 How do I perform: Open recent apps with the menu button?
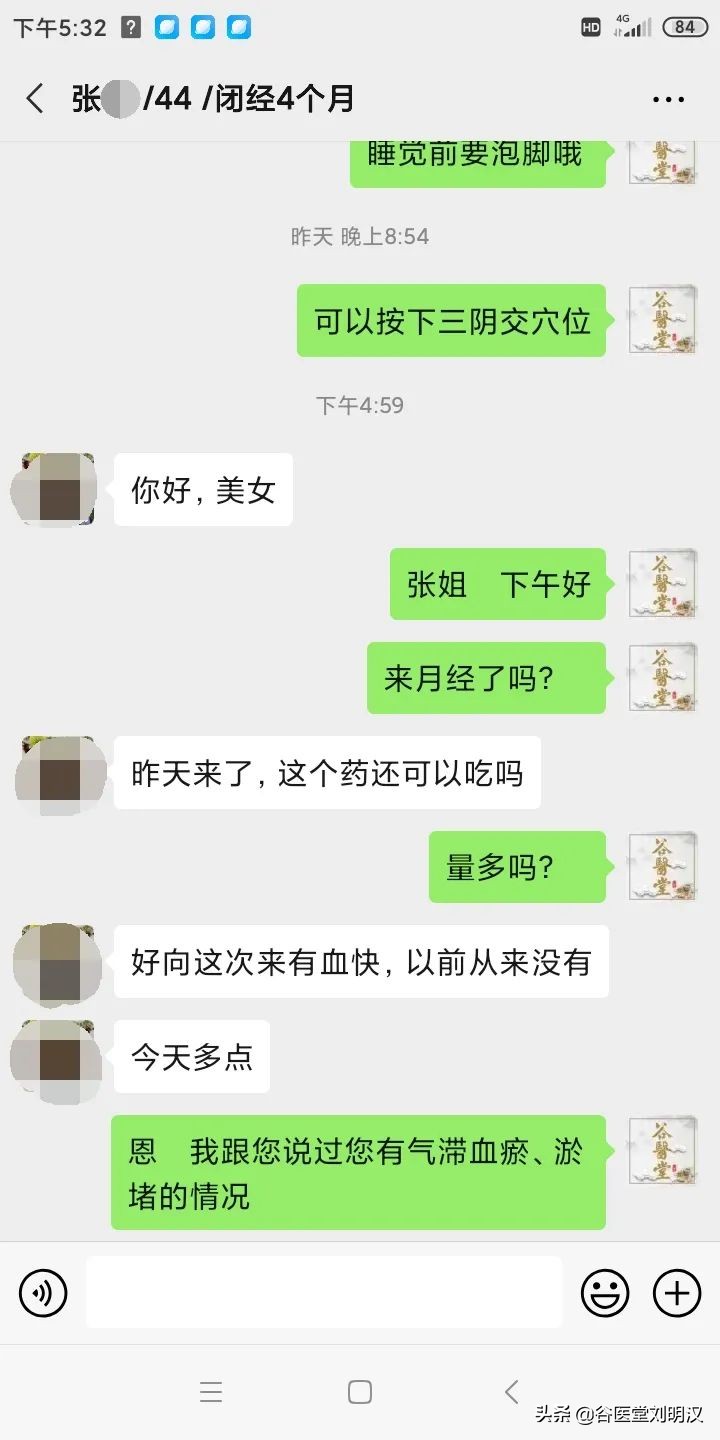(x=211, y=1391)
